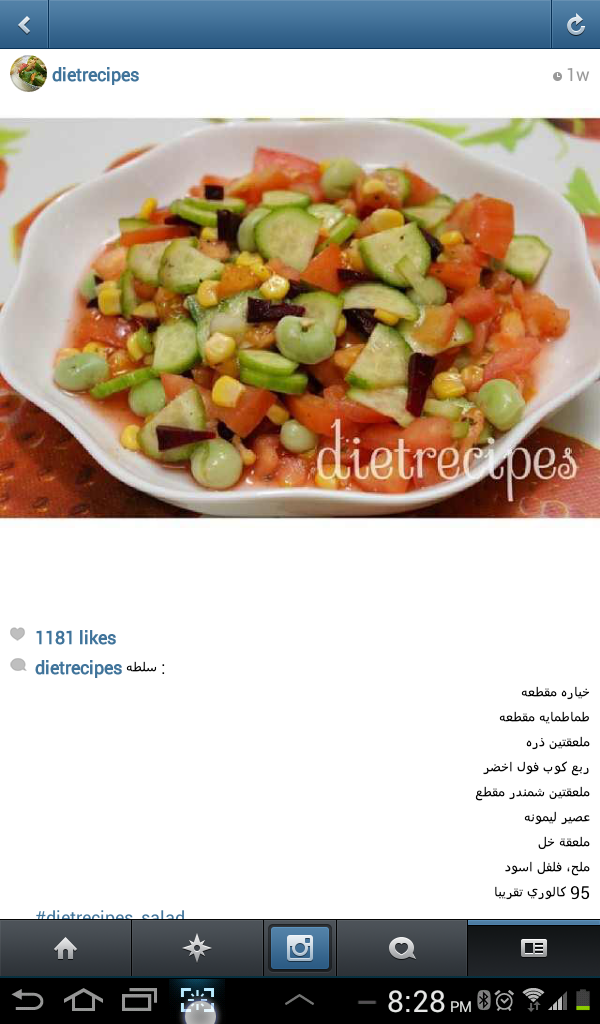Open the camera tab to share a photo
The width and height of the screenshot is (600, 1024).
[x=300, y=948]
